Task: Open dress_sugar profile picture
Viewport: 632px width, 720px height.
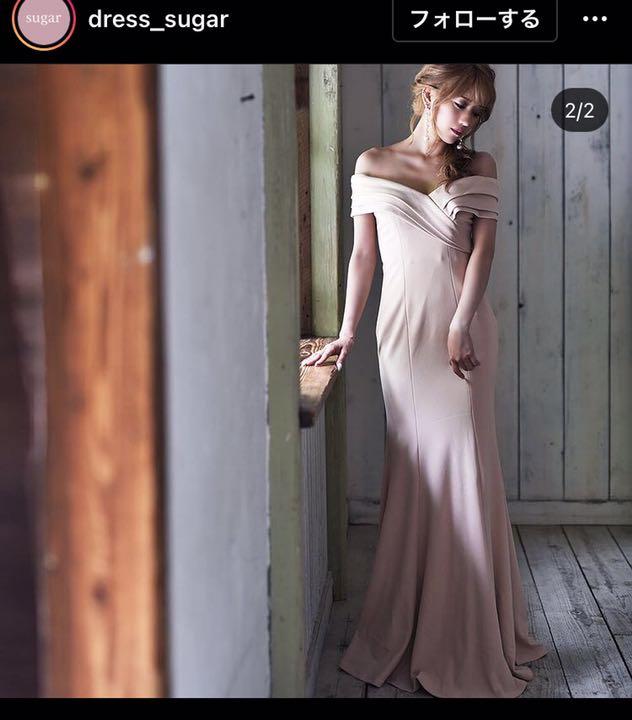Action: tap(43, 20)
